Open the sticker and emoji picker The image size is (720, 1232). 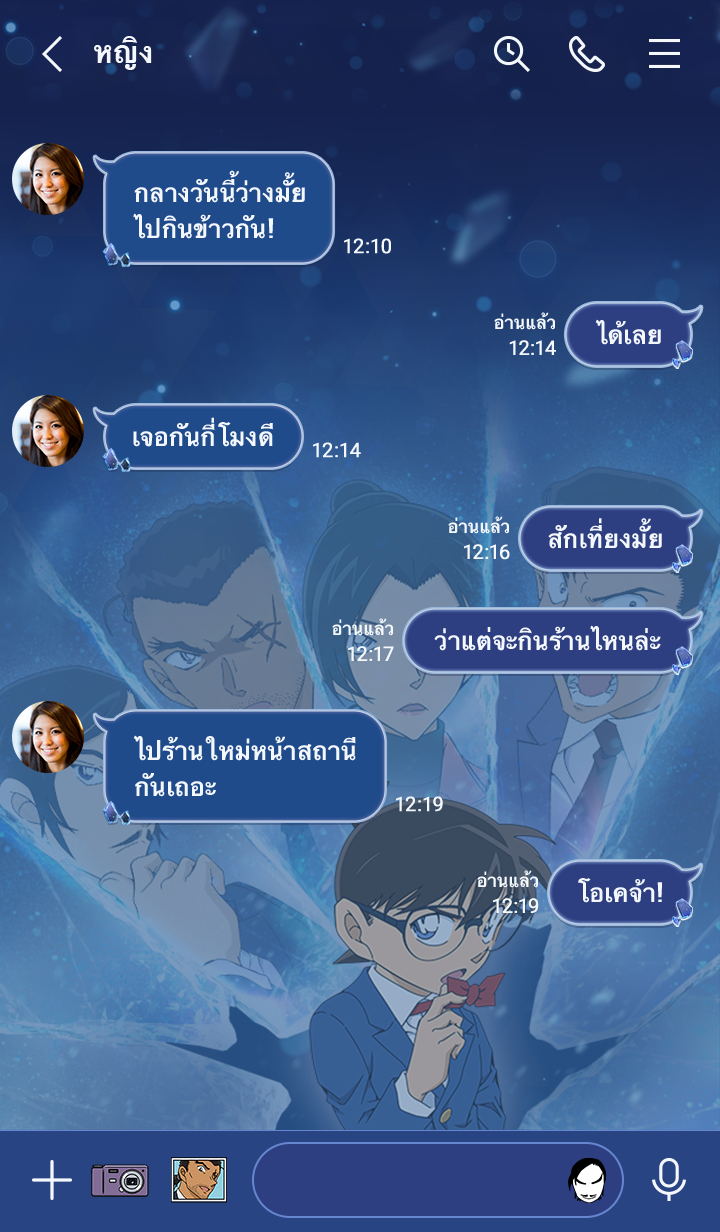click(x=588, y=1180)
